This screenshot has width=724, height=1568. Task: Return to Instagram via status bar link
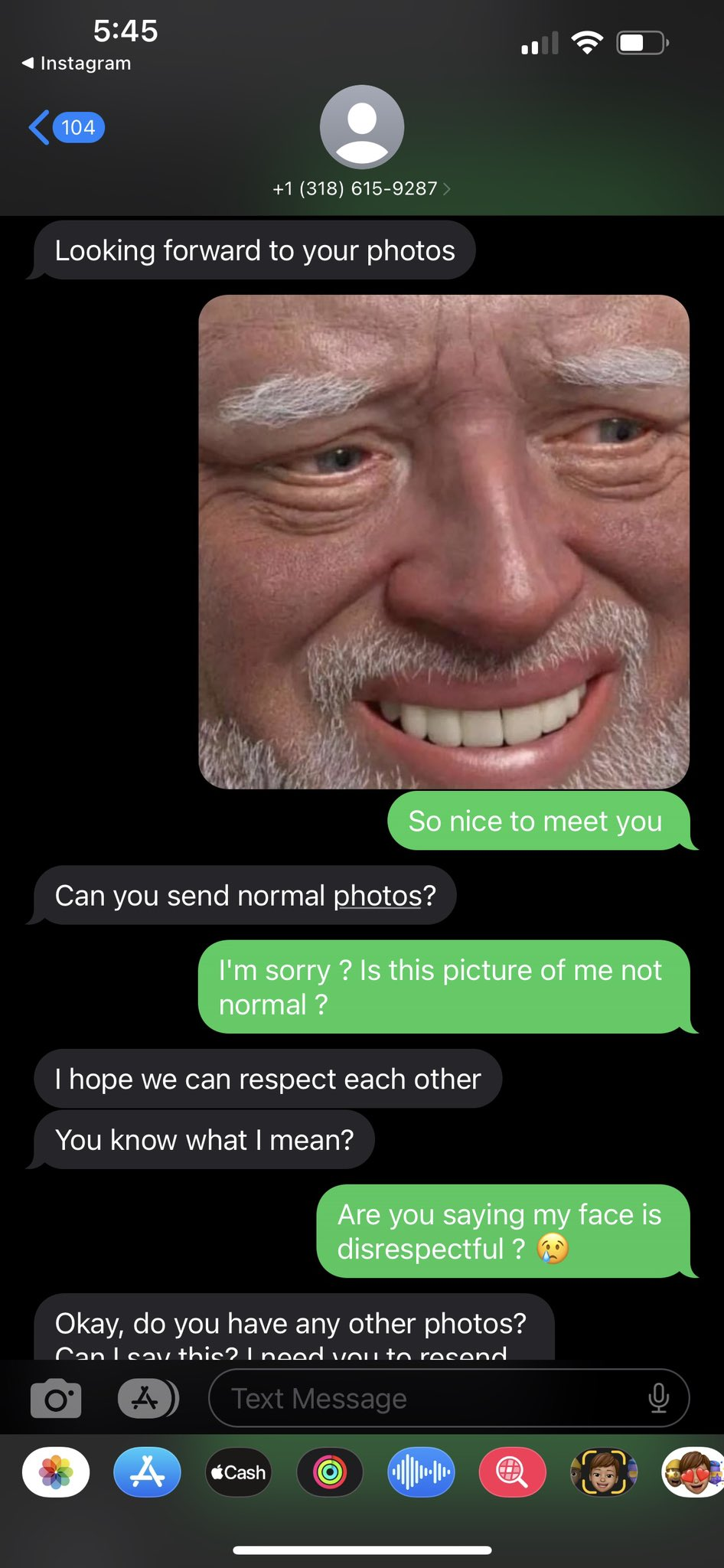(77, 64)
